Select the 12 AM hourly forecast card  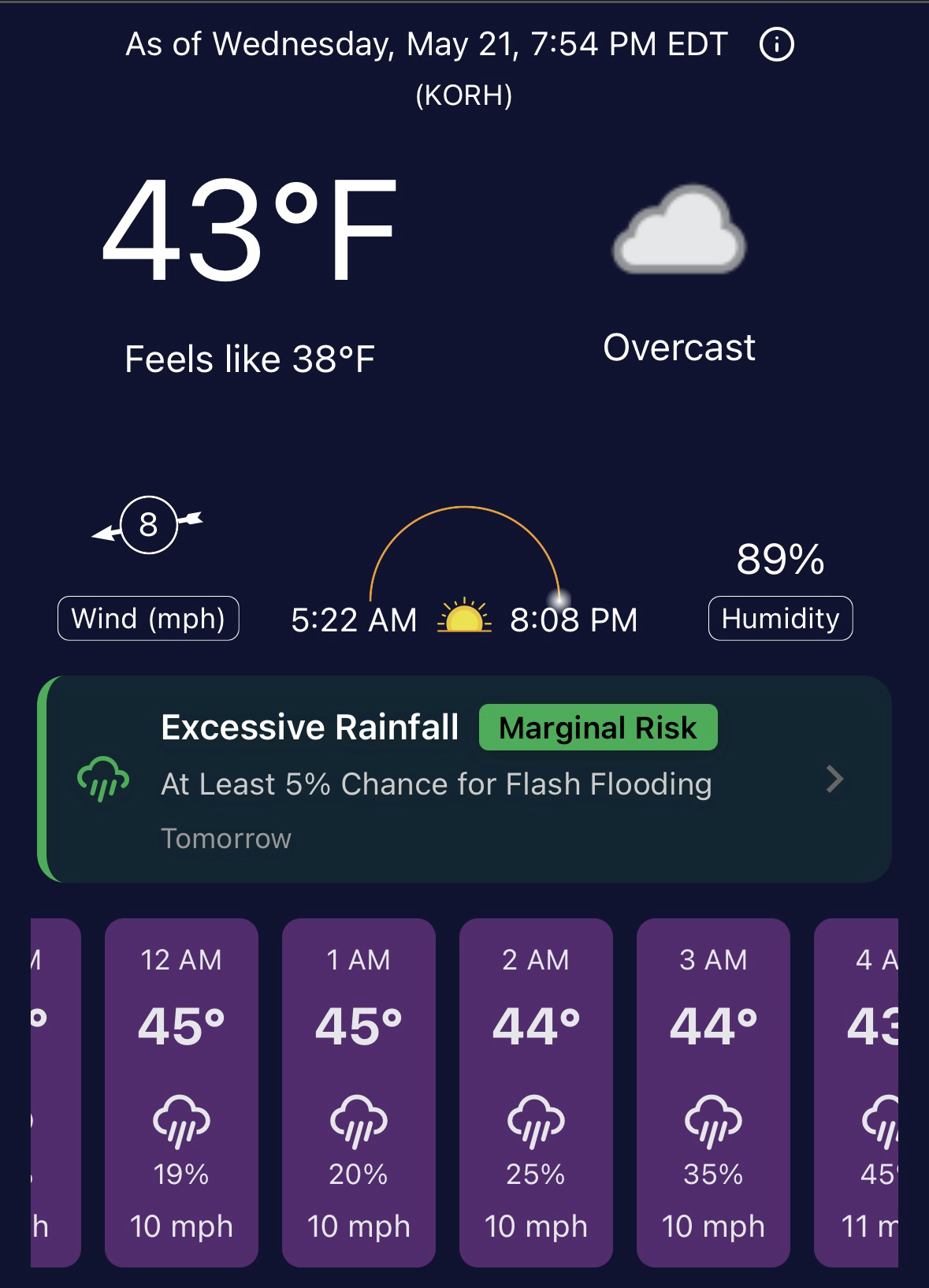181,1092
